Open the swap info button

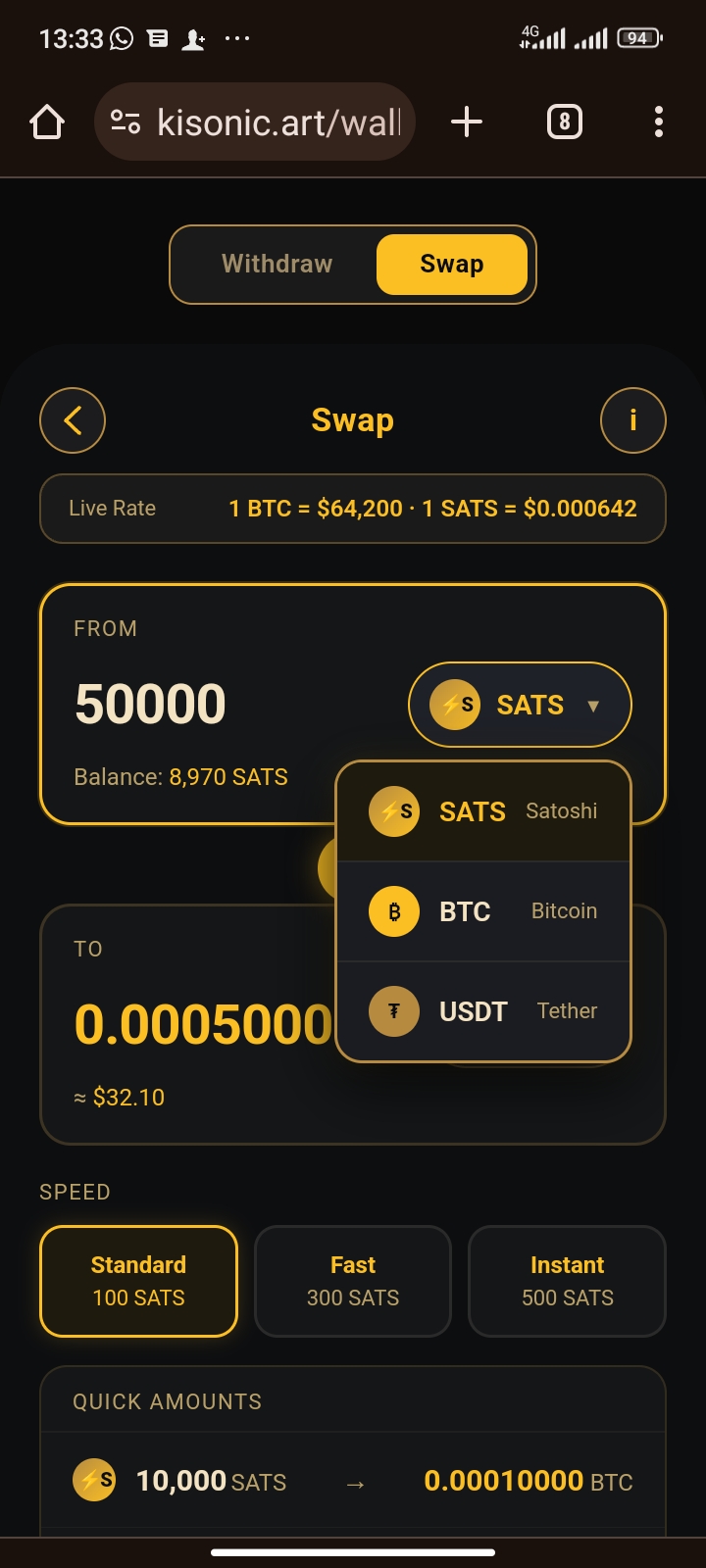(632, 420)
